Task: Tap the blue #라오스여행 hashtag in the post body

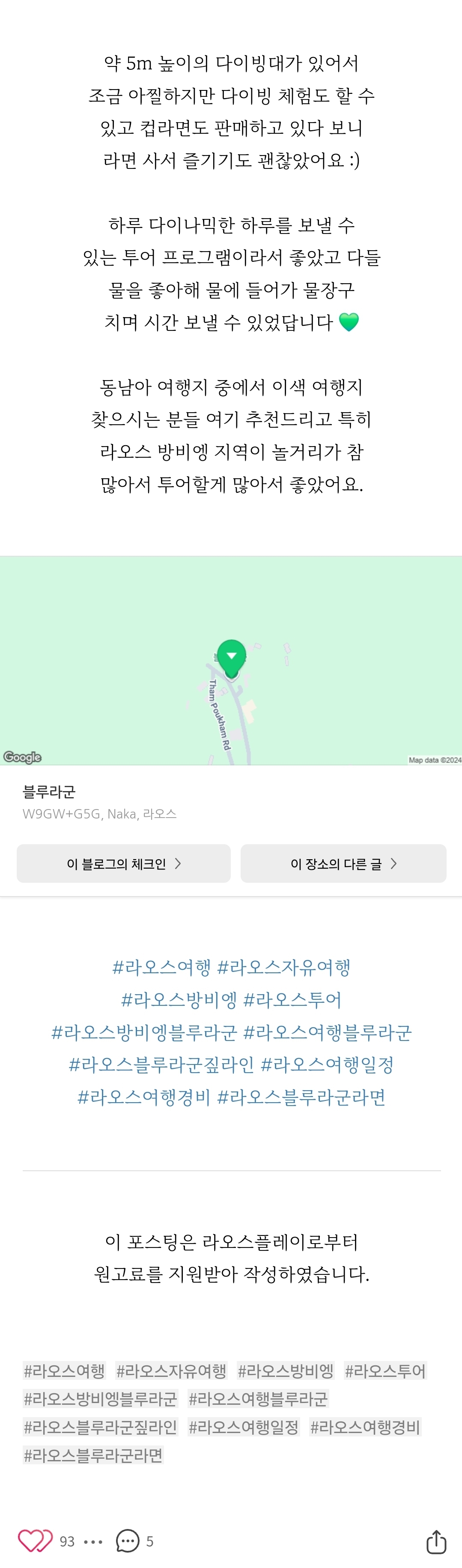Action: click(x=161, y=967)
